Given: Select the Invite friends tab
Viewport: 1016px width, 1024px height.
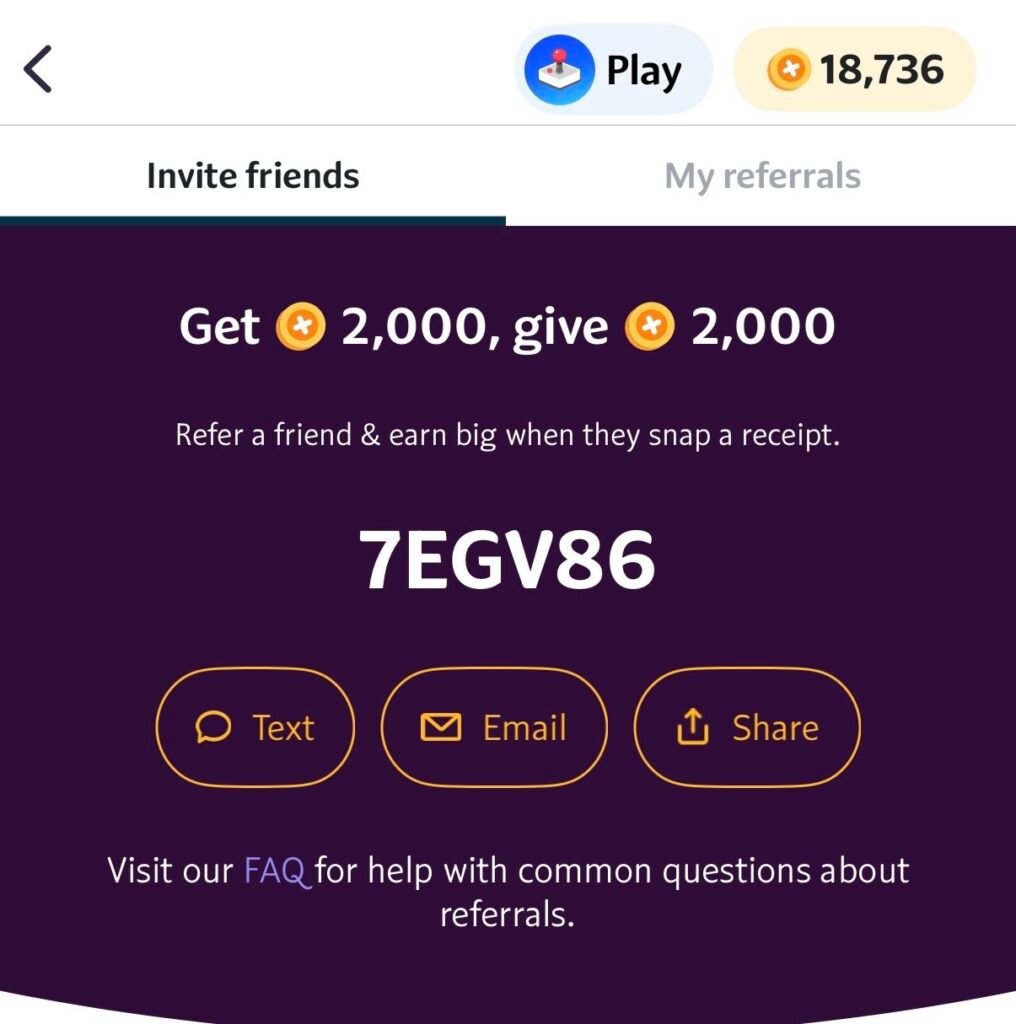Looking at the screenshot, I should (x=253, y=177).
